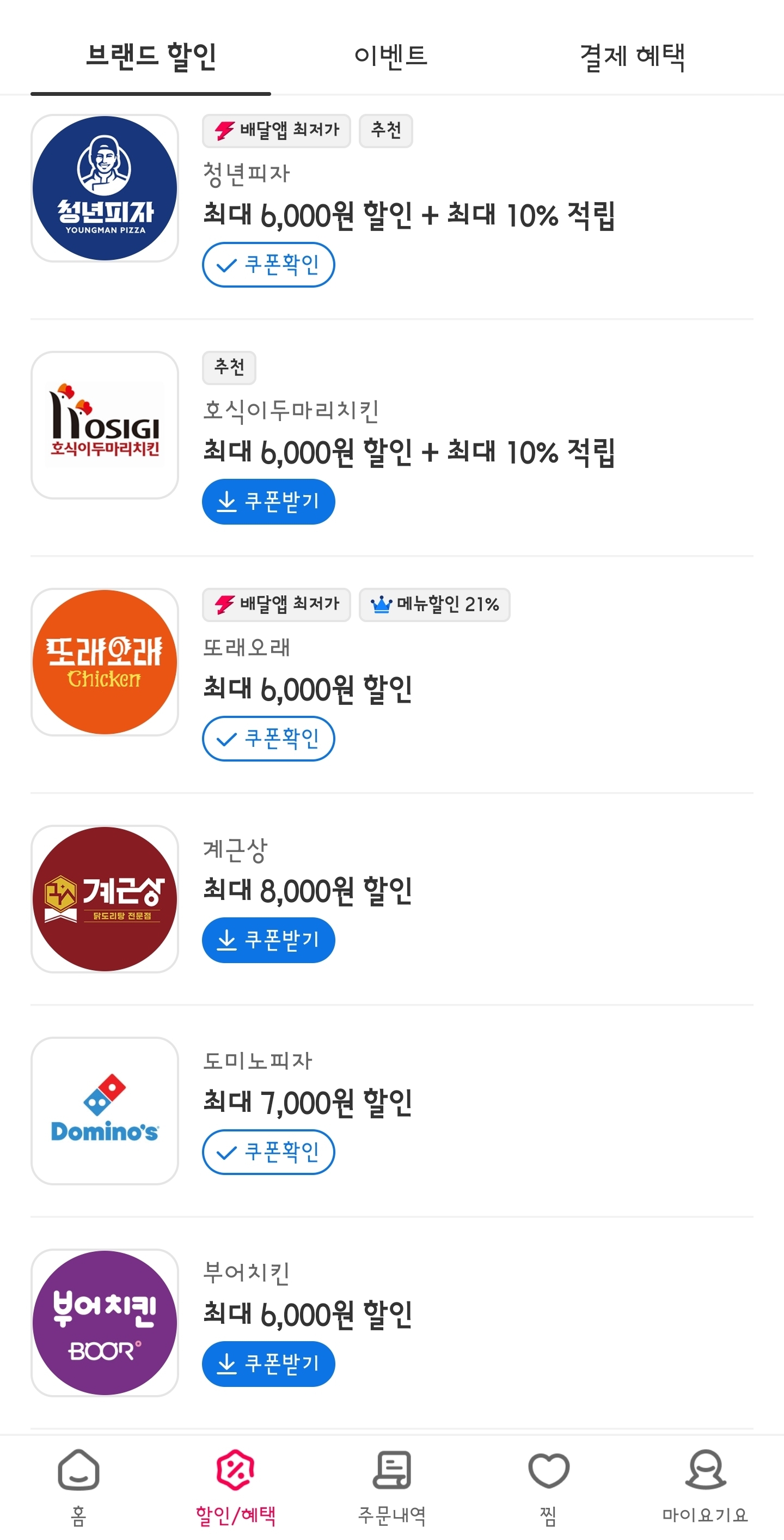Screen dimensions: 784x1540
Task: View the 또래오래 coupon confirmation
Action: click(x=268, y=739)
